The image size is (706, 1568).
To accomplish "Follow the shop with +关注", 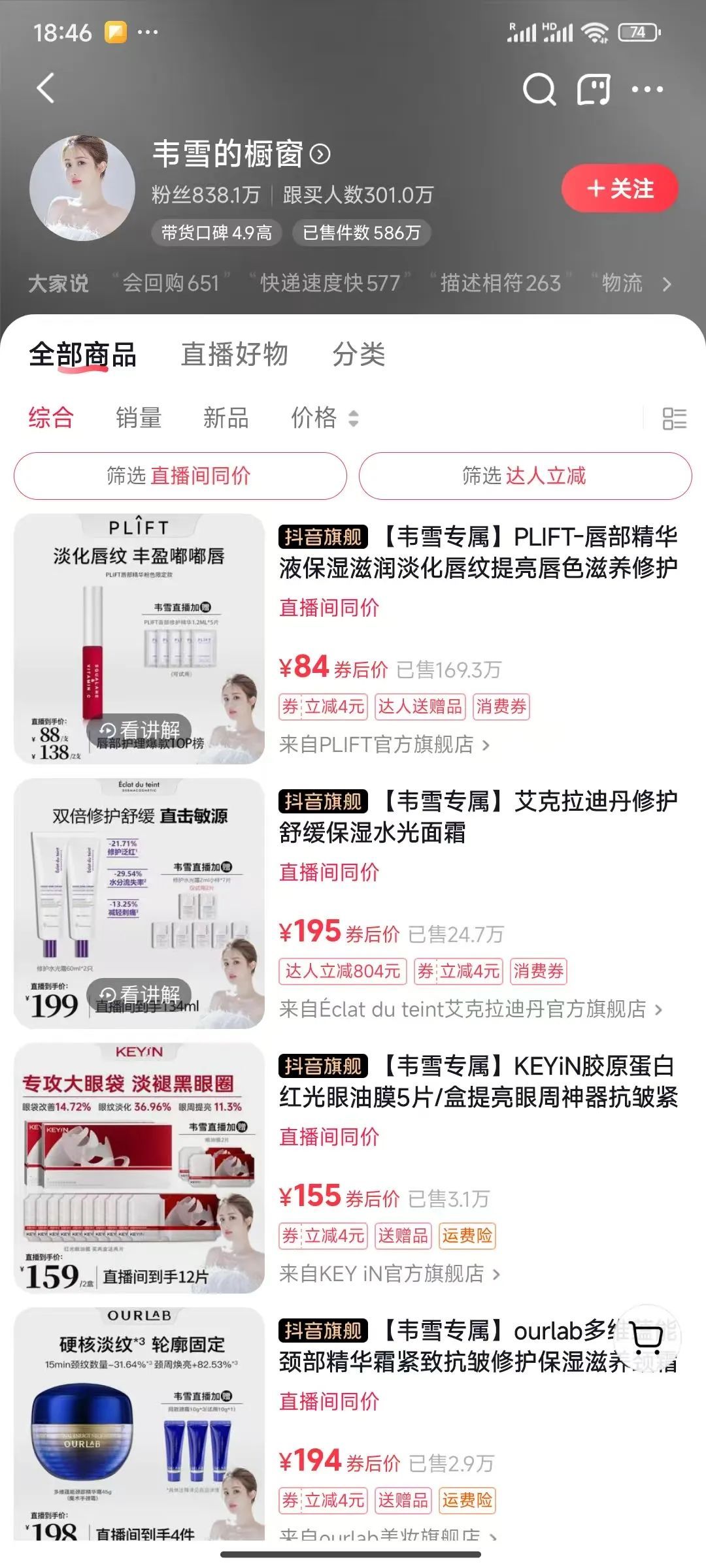I will (619, 189).
